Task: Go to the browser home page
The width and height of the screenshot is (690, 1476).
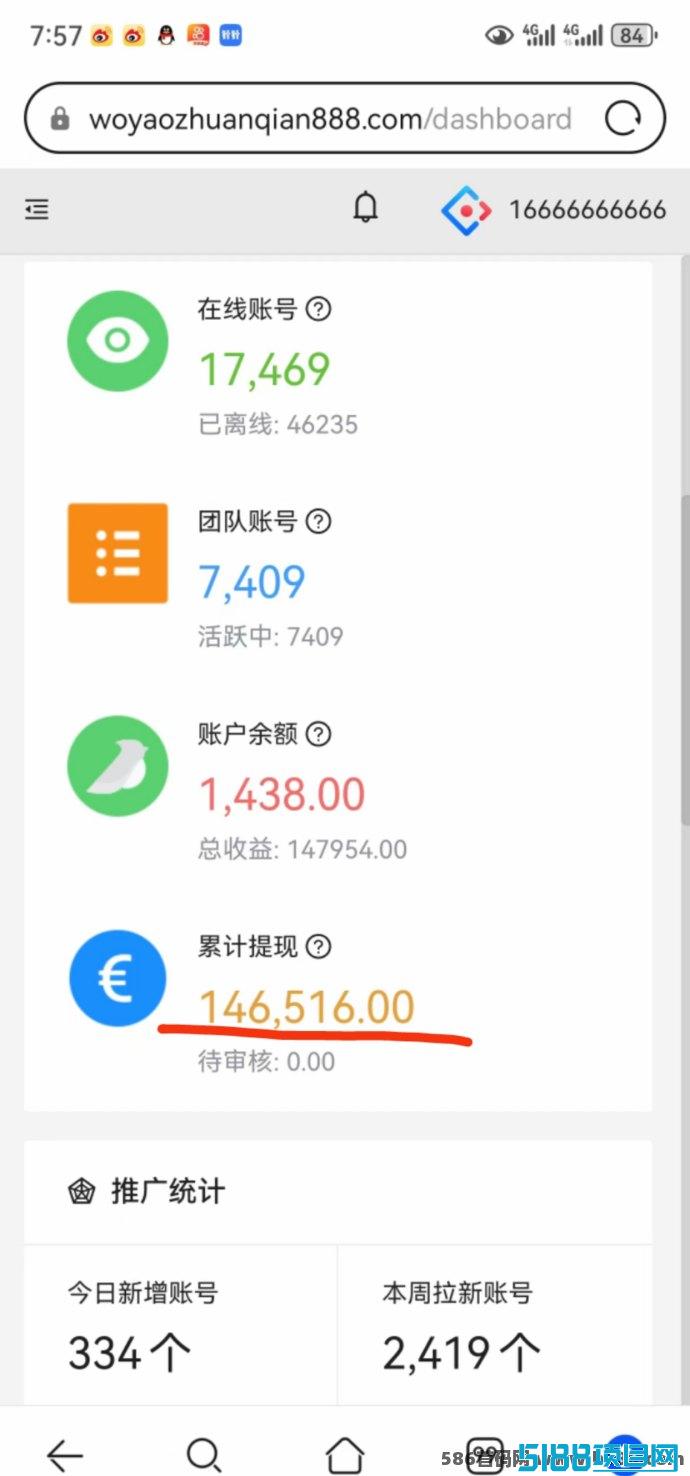Action: [345, 1452]
